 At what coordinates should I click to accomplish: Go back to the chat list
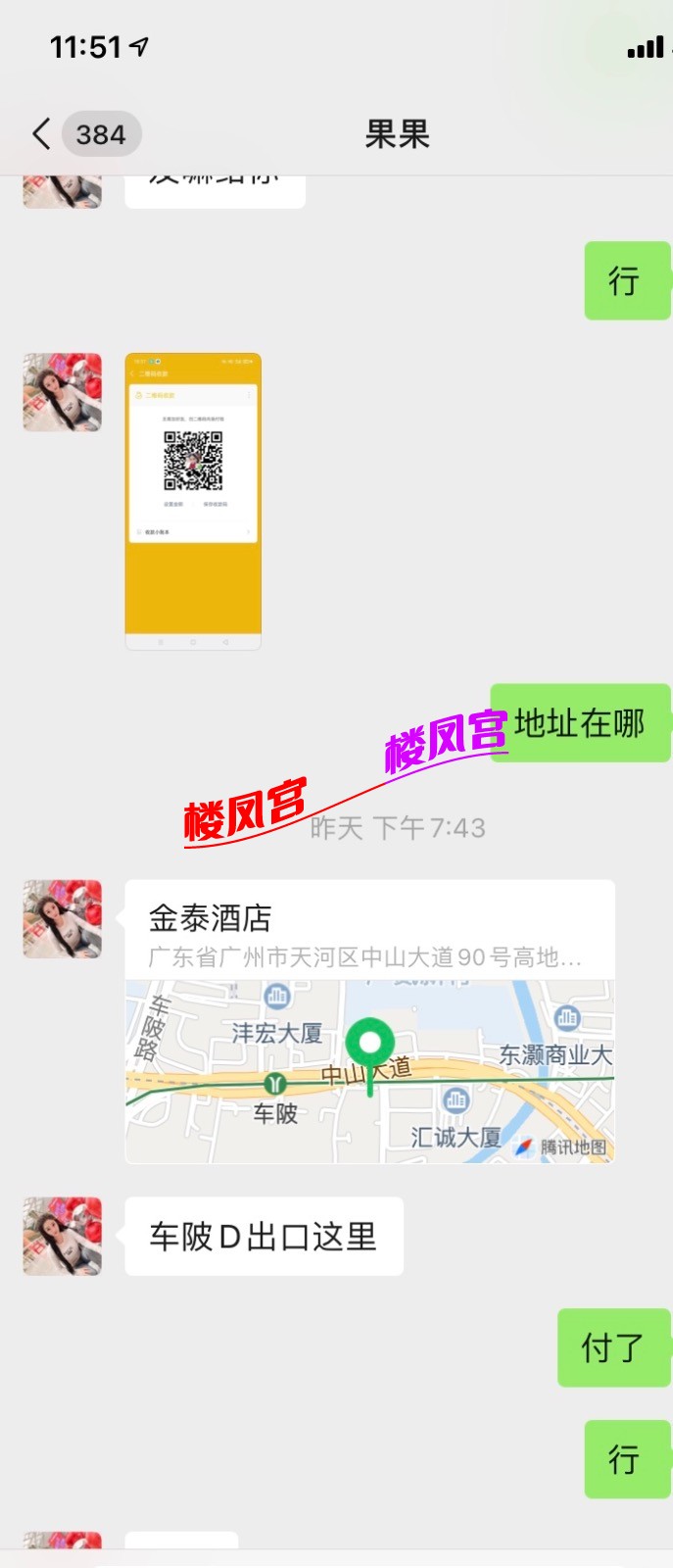pos(42,134)
